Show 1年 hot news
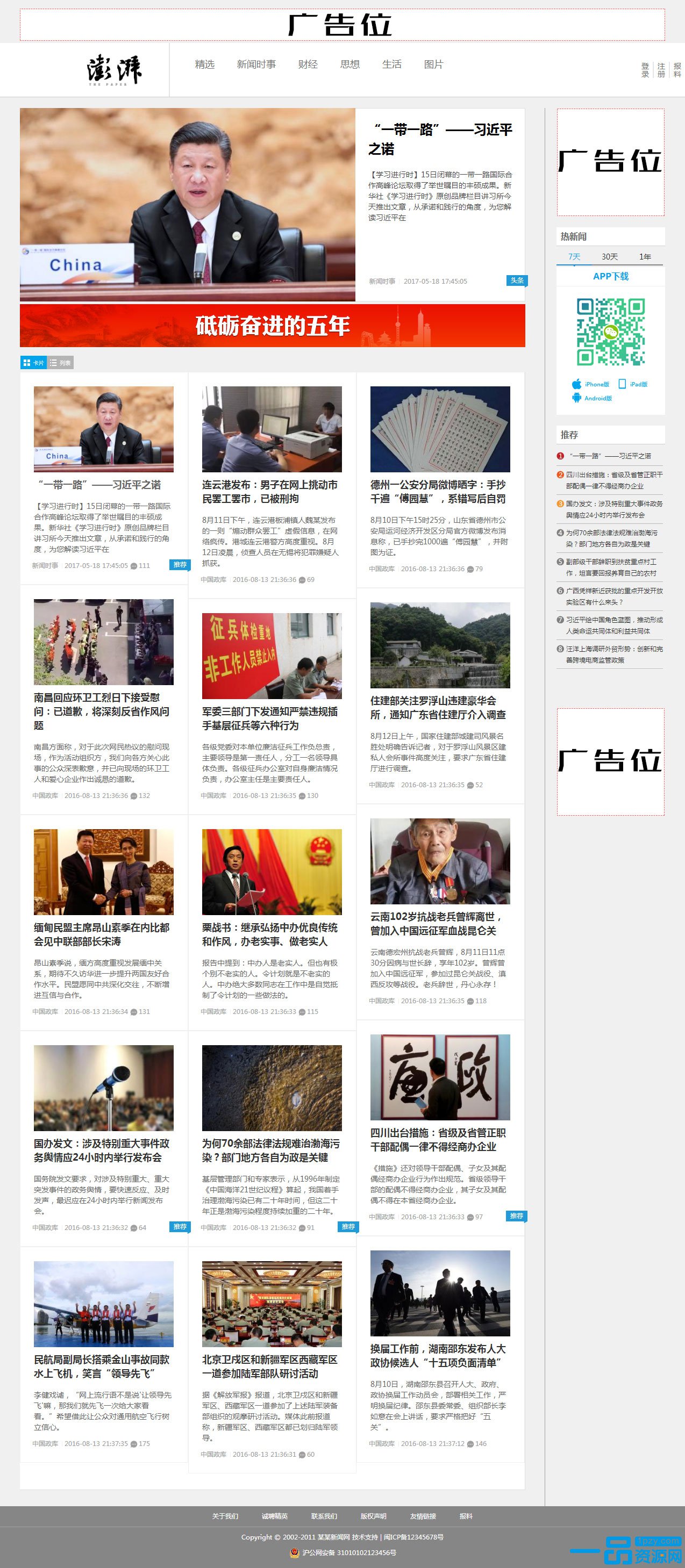 point(645,257)
